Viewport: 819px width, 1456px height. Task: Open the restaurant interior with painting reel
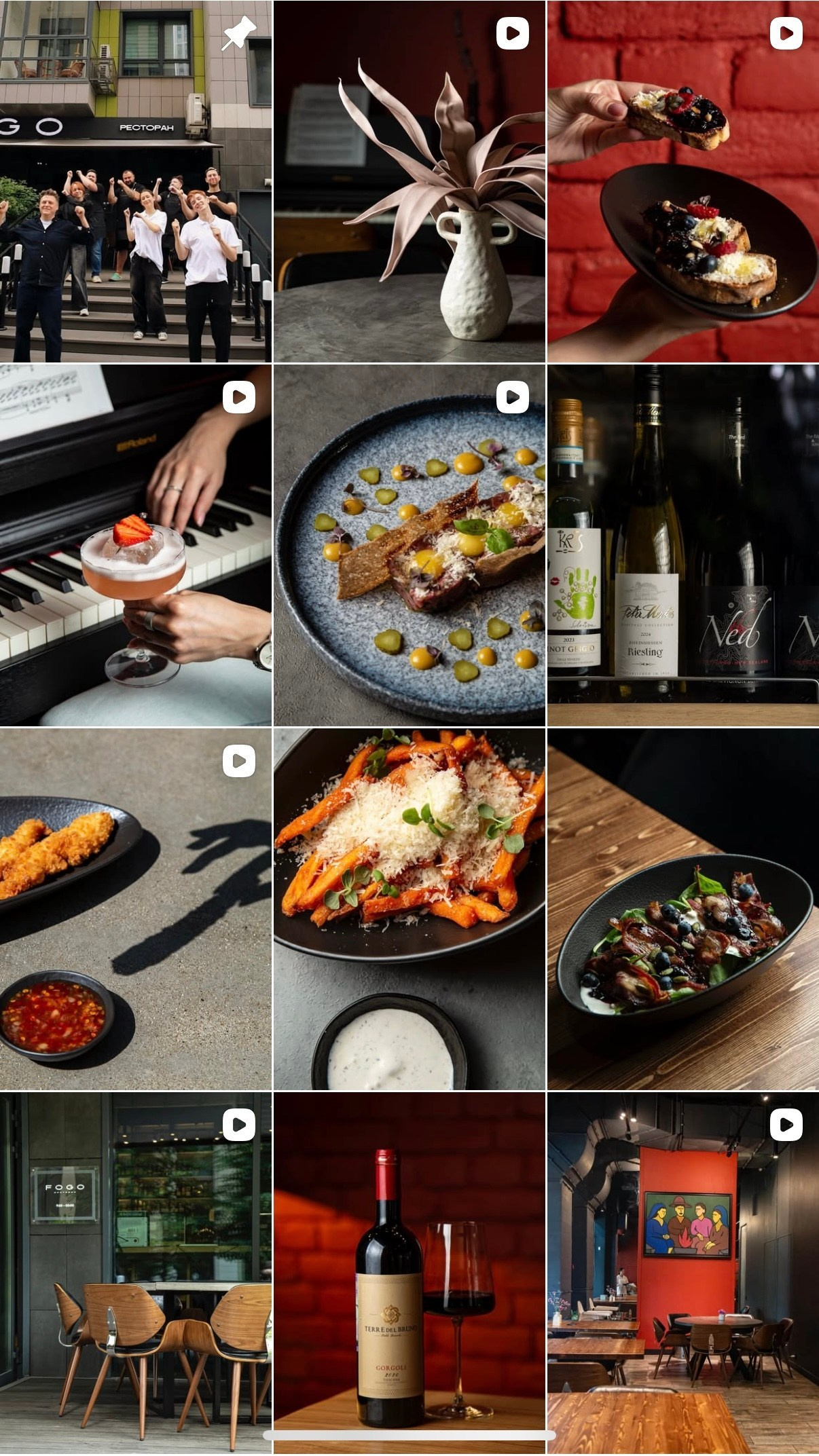(x=682, y=1269)
